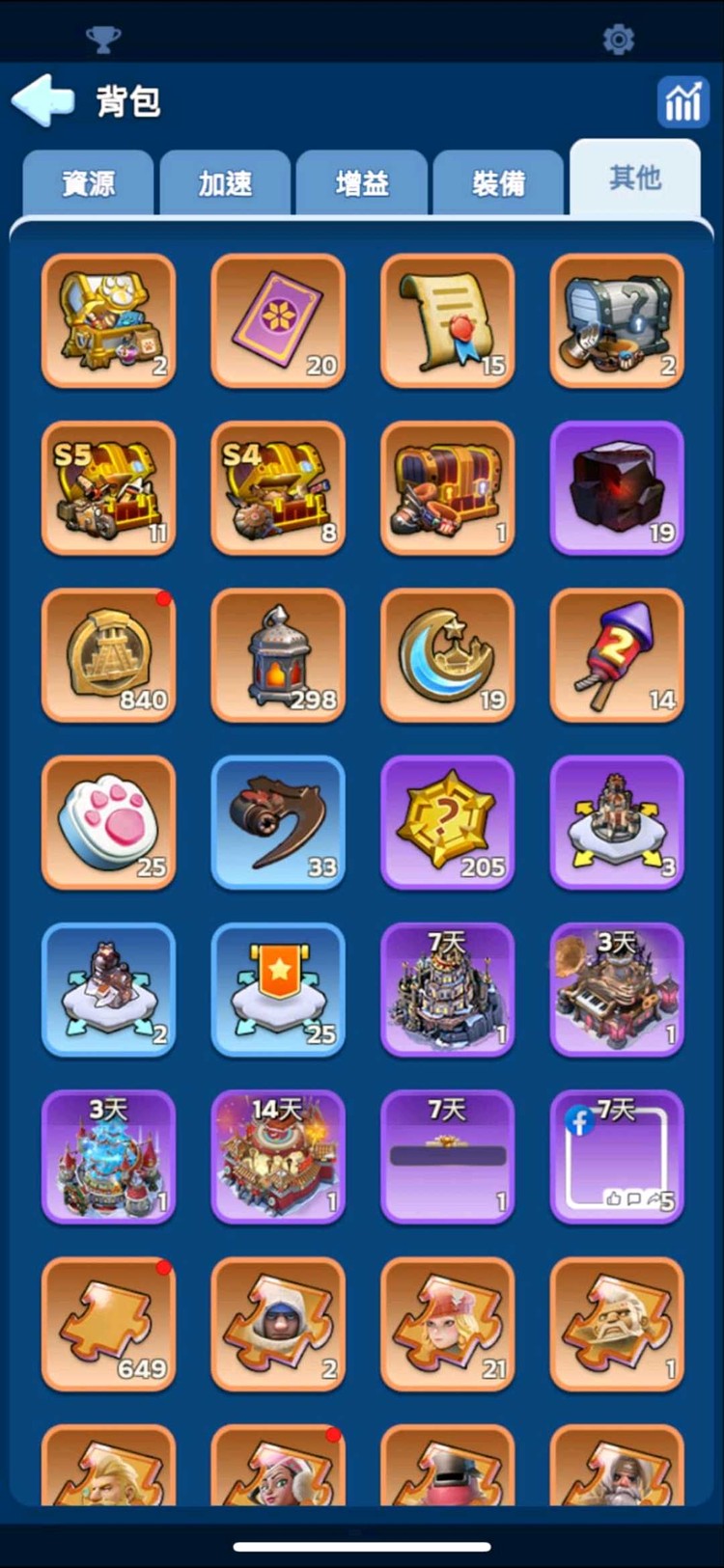This screenshot has width=724, height=1568.
Task: Select the mystery star badge with 205
Action: tap(447, 822)
